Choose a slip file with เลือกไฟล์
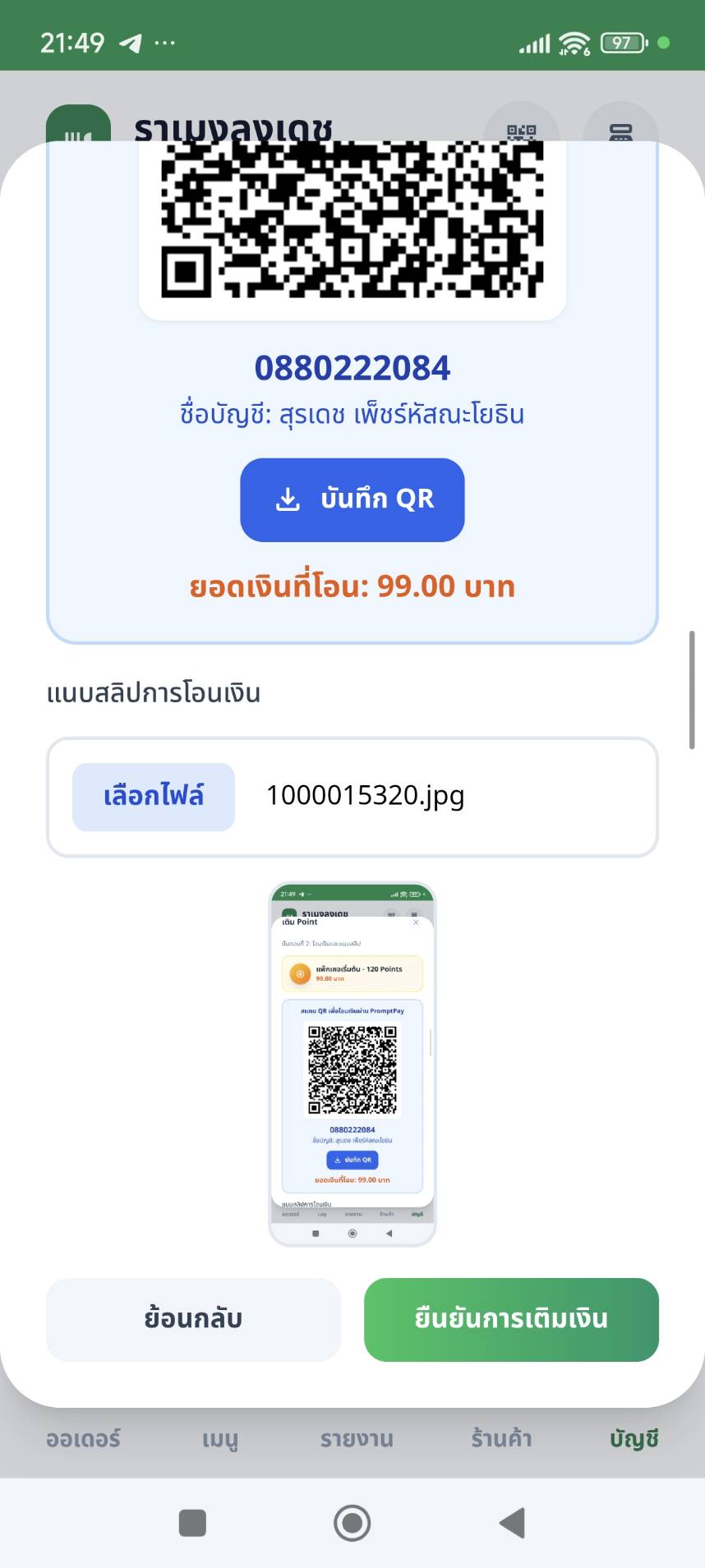The image size is (705, 1568). pyautogui.click(x=154, y=797)
